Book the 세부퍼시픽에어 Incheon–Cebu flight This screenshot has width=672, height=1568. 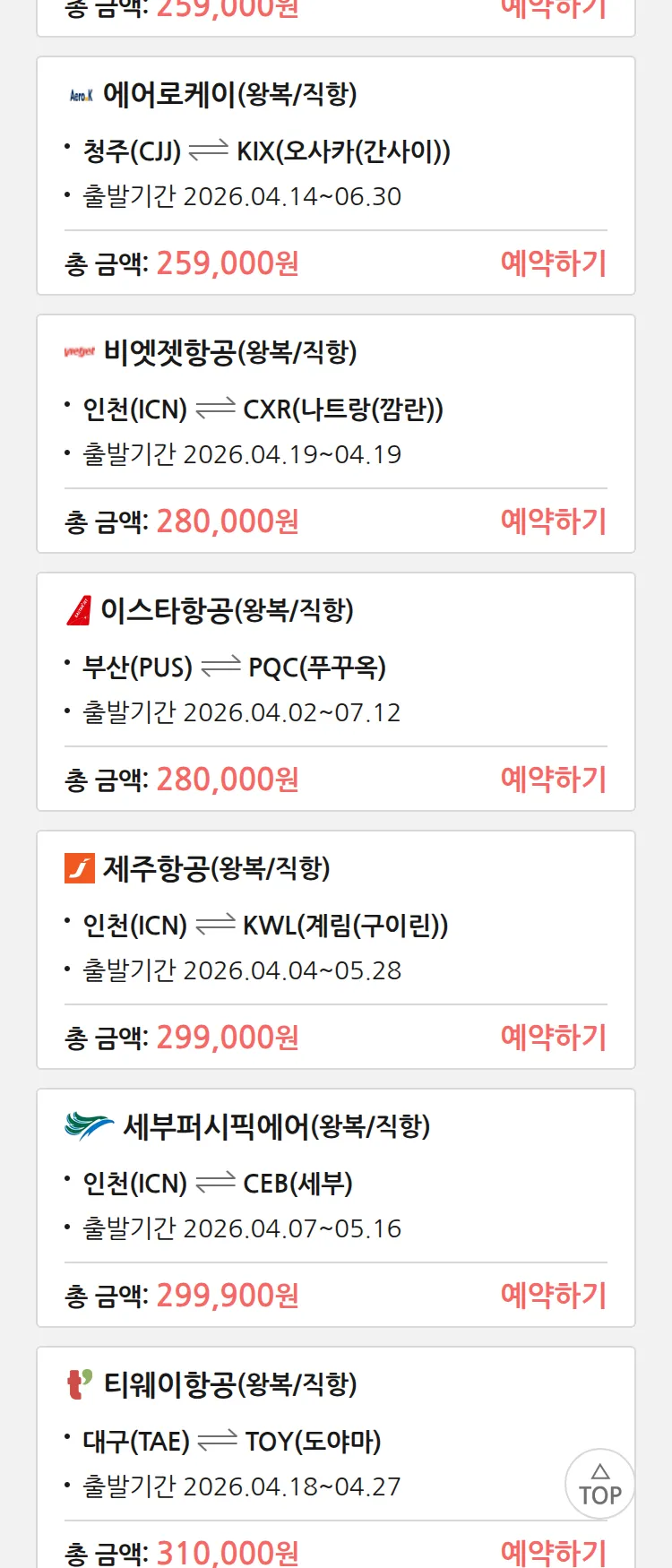pyautogui.click(x=553, y=1296)
